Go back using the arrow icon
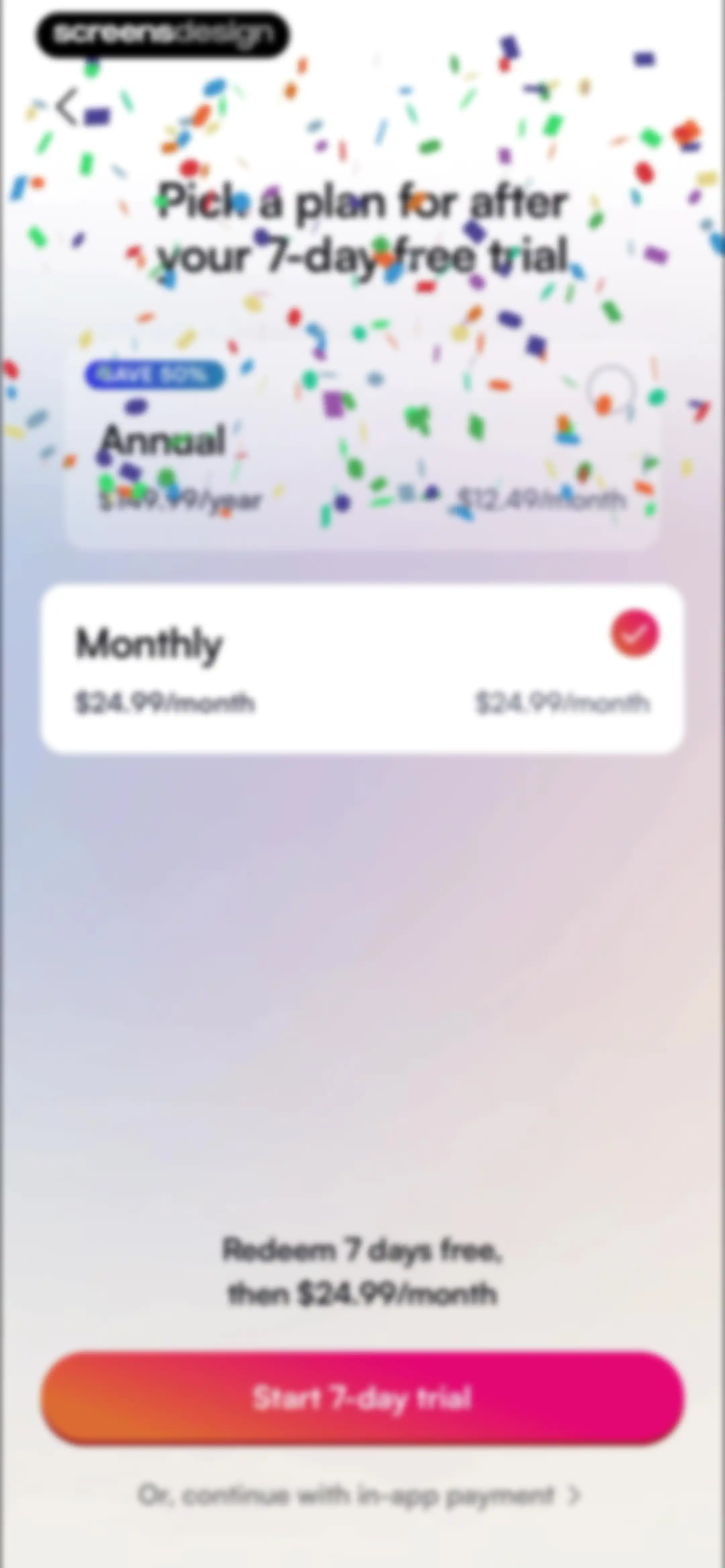725x1568 pixels. [x=68, y=106]
